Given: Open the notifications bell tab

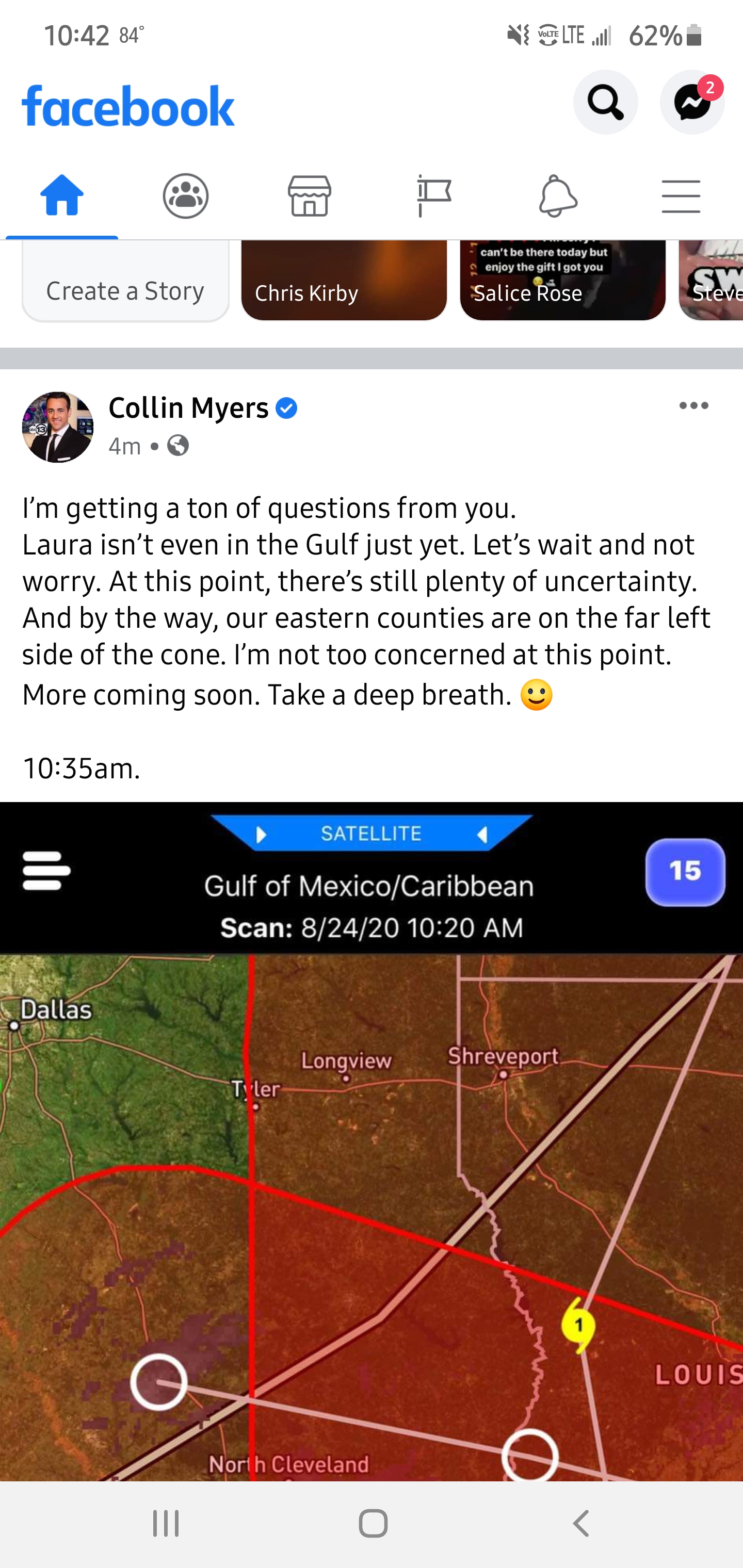Looking at the screenshot, I should click(x=557, y=196).
